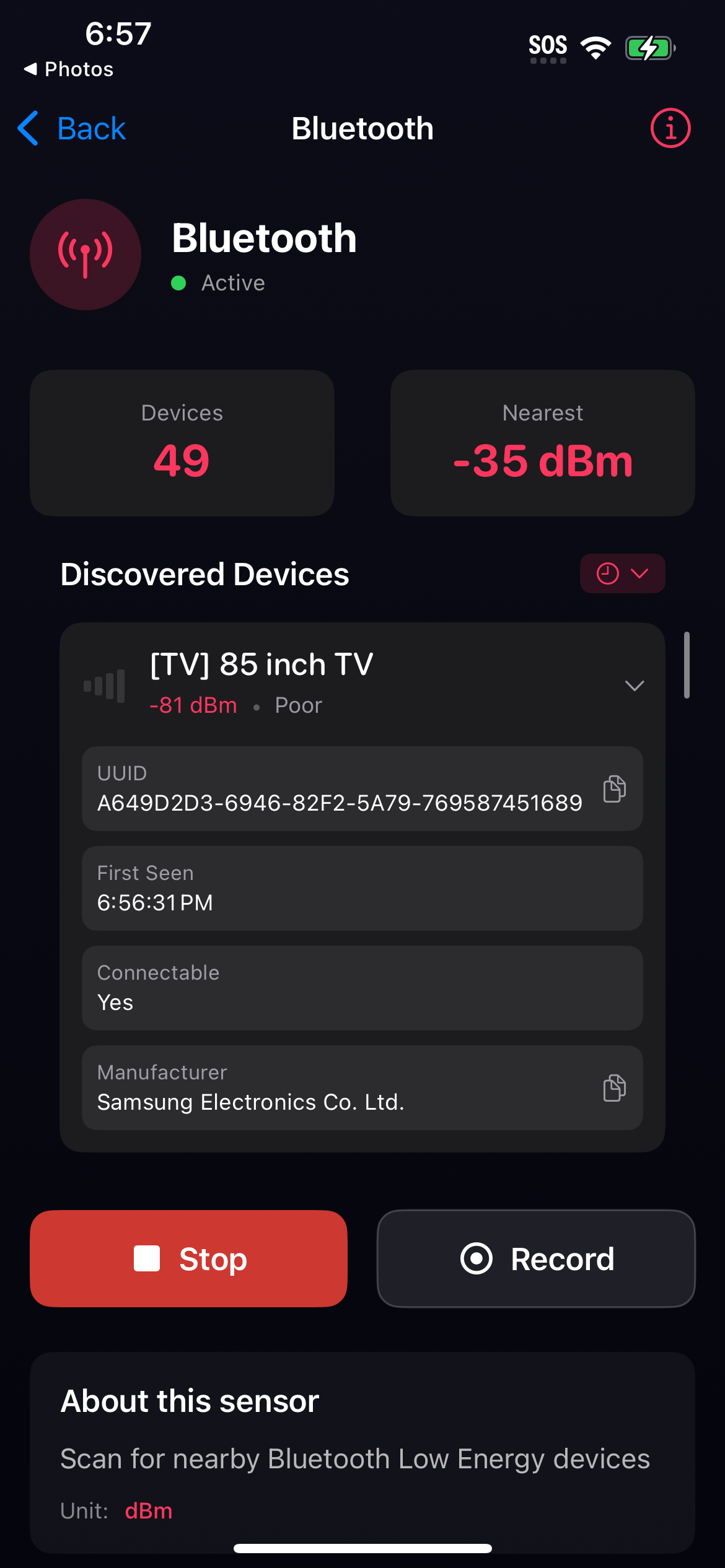Stop the Bluetooth scan
Screen dimensions: 725x1568
coord(188,1258)
